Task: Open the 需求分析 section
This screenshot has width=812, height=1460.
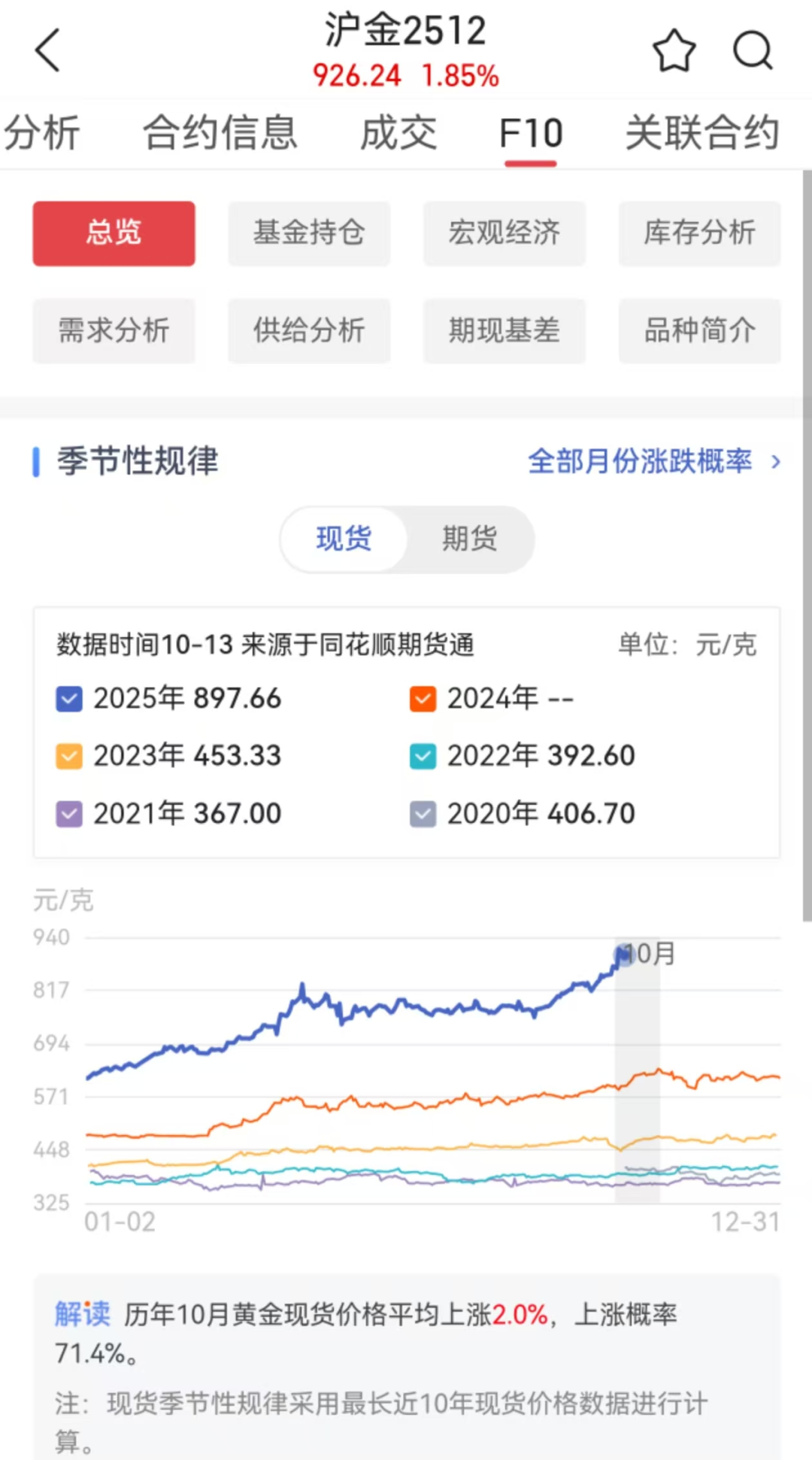Action: [x=114, y=331]
